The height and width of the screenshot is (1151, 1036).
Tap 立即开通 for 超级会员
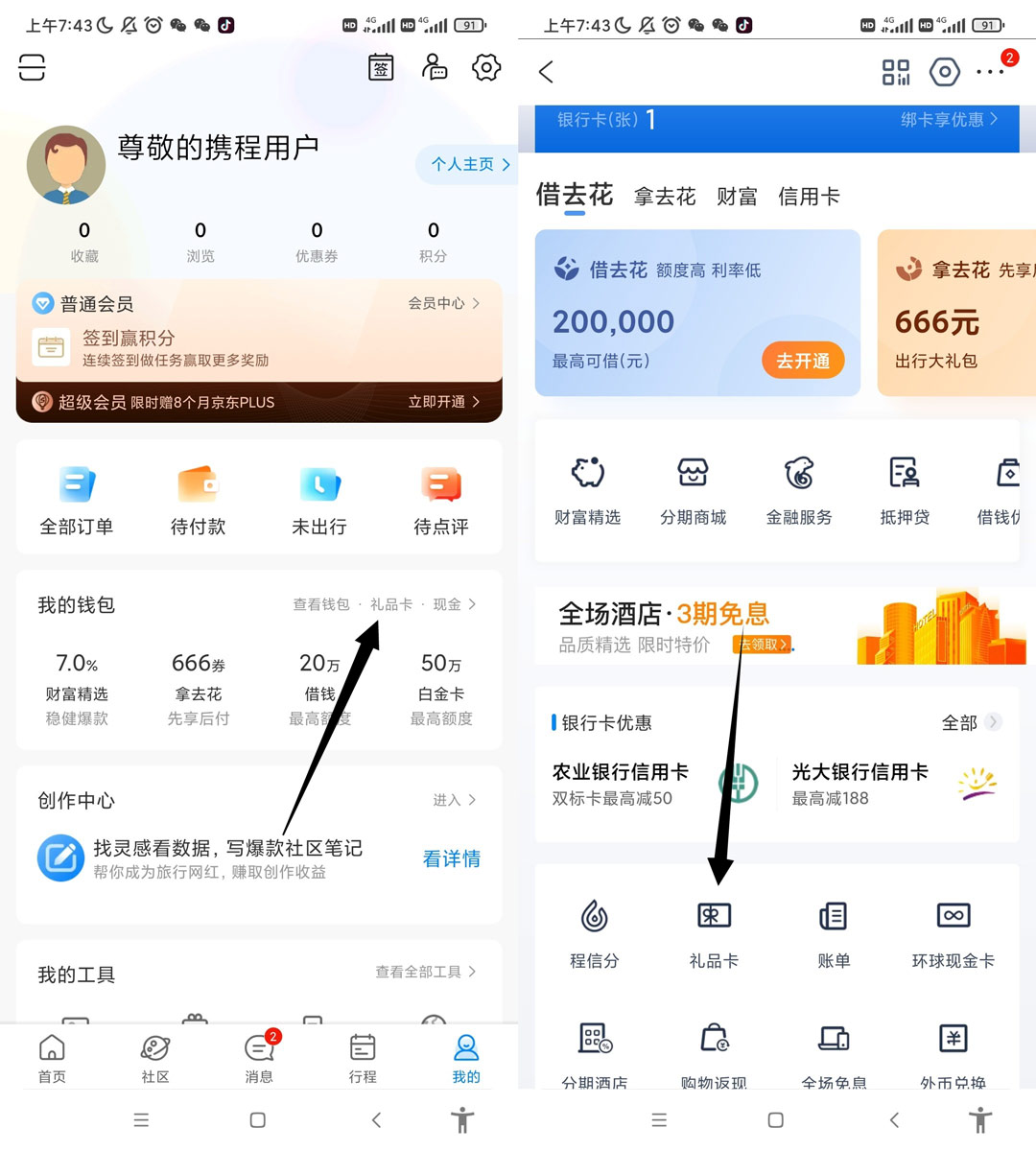443,402
